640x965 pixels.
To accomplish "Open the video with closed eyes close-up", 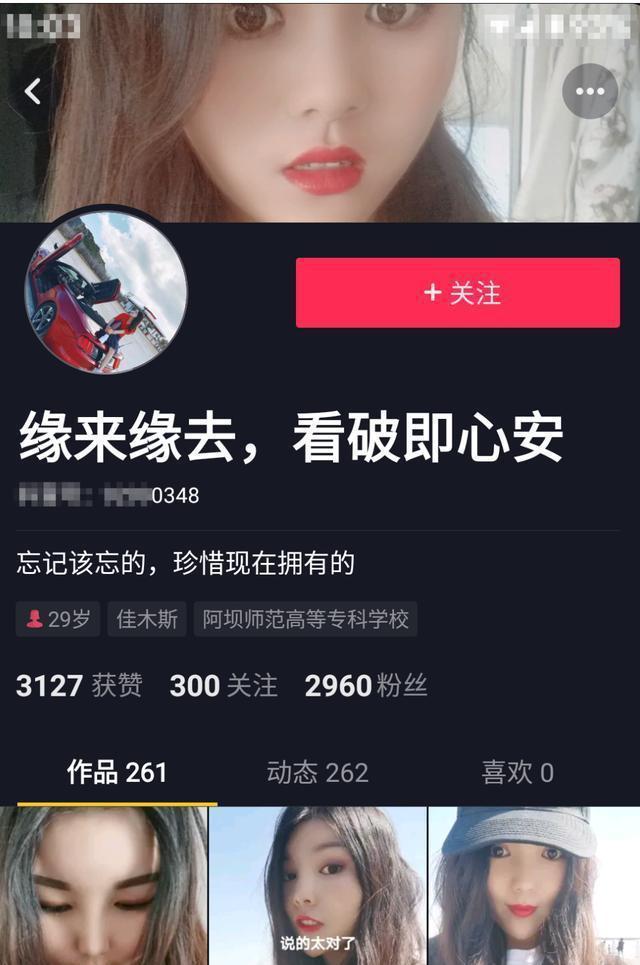I will [x=103, y=886].
